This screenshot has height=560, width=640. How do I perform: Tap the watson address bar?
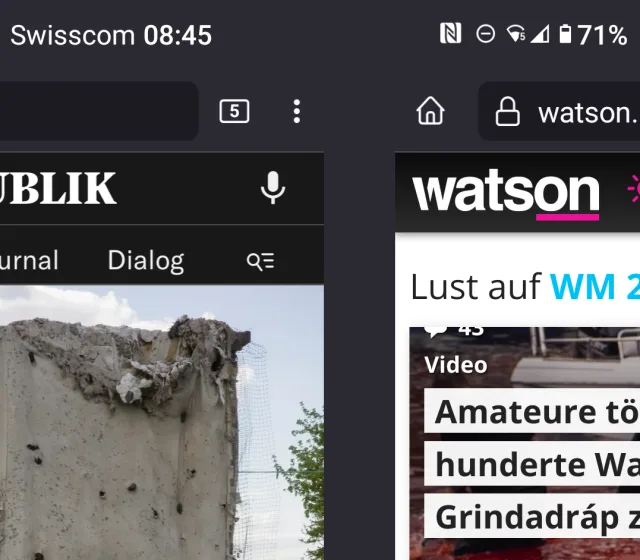pos(570,111)
